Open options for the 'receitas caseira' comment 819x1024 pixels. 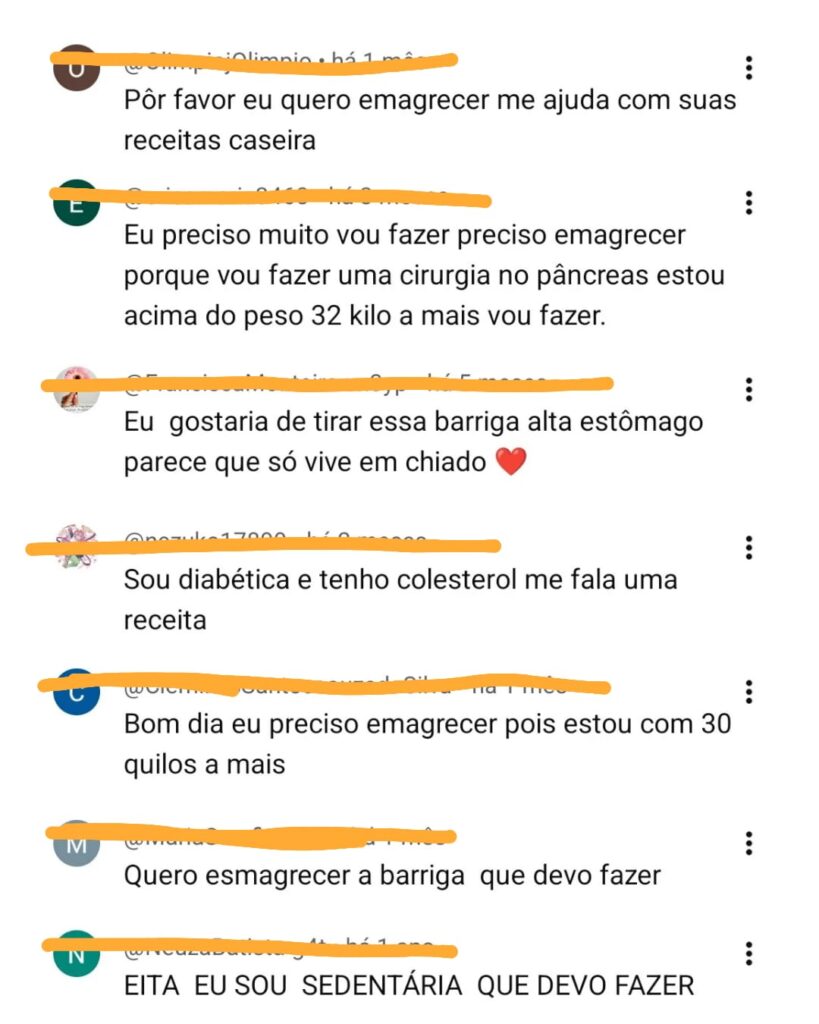pos(749,68)
